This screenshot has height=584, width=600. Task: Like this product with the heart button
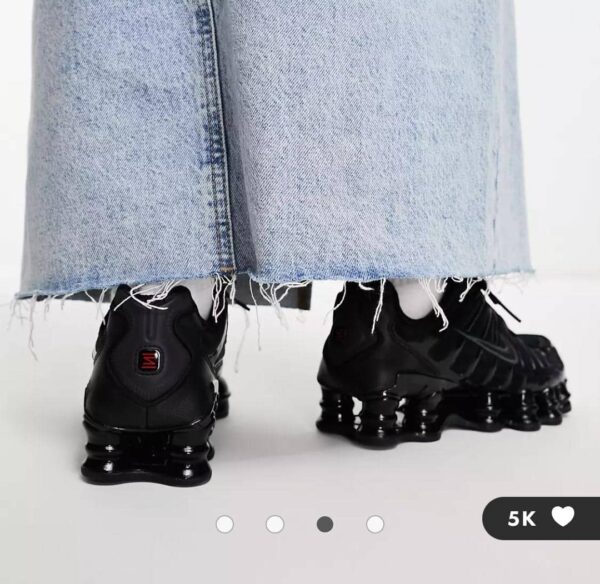point(563,518)
